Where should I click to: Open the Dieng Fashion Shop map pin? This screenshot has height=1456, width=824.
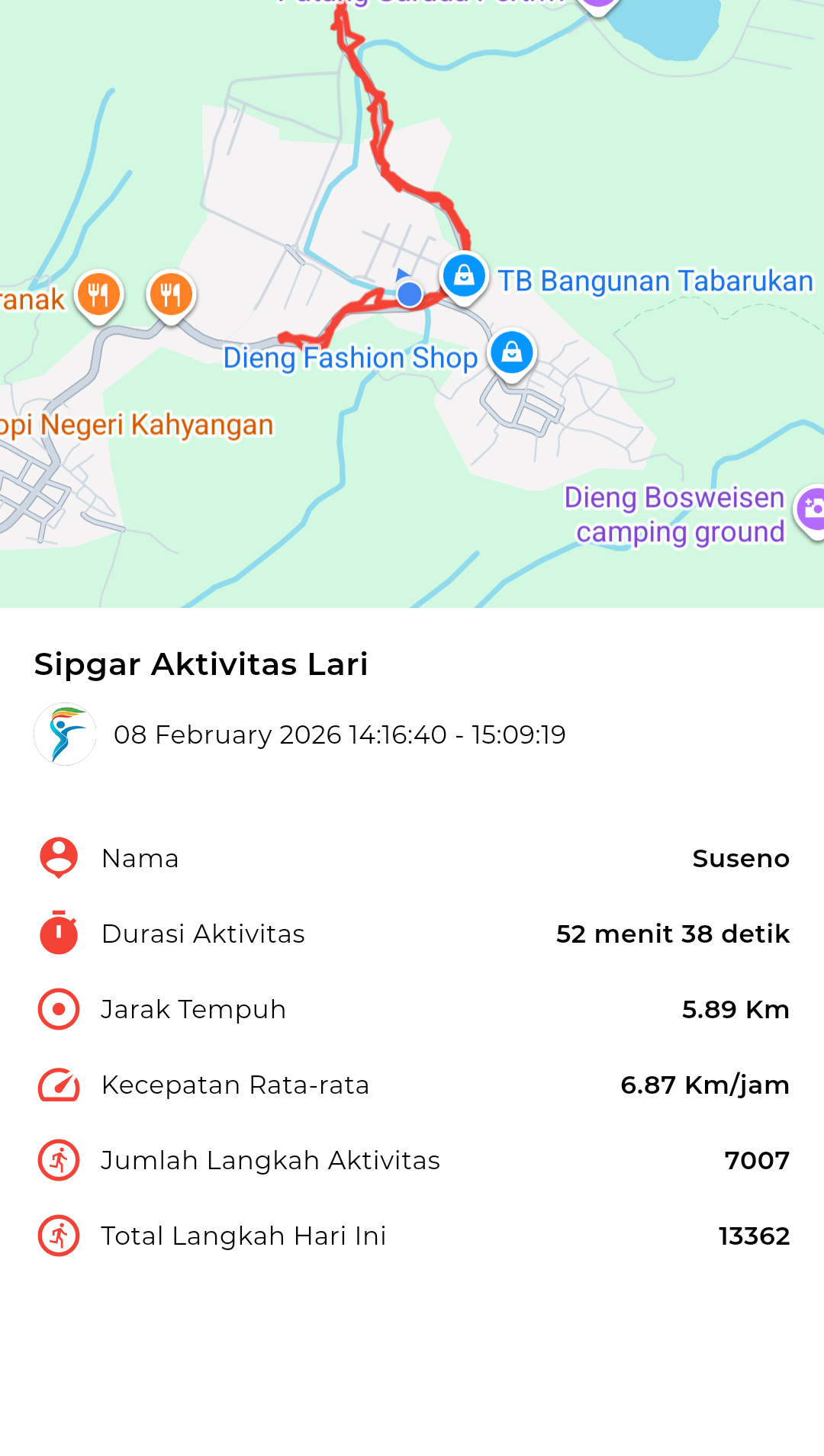pos(512,352)
